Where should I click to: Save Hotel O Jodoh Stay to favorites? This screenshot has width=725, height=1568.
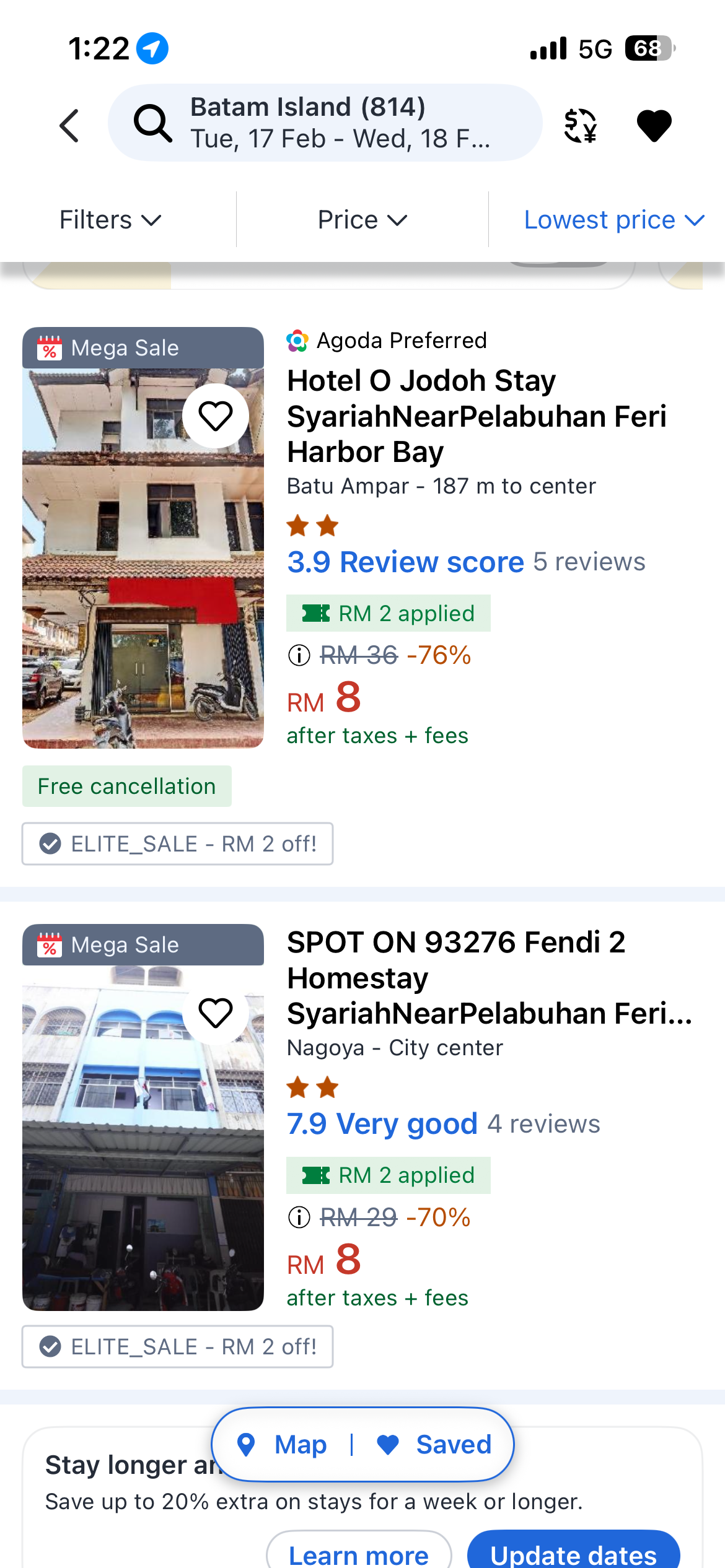point(215,416)
